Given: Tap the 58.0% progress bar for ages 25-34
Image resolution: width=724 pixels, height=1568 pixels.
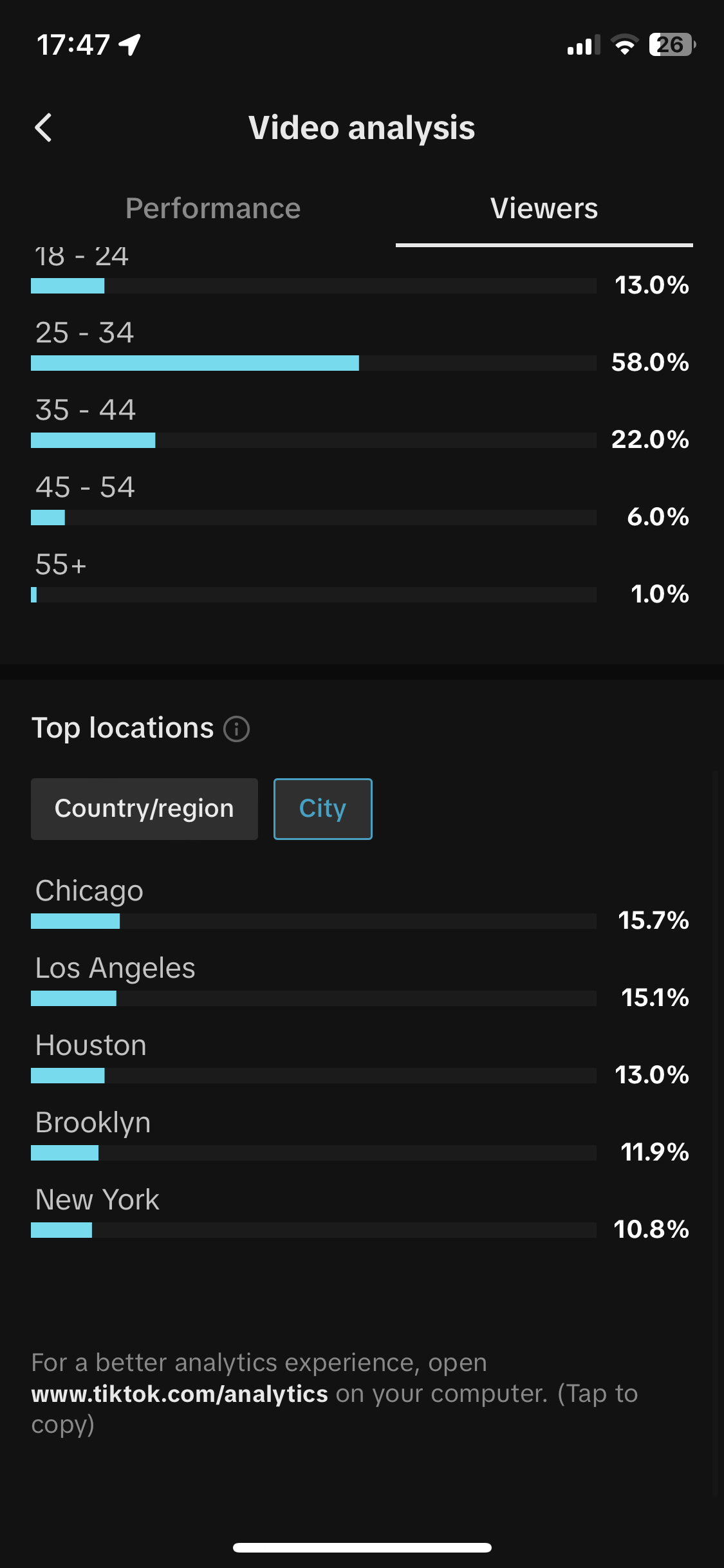Looking at the screenshot, I should (x=314, y=363).
